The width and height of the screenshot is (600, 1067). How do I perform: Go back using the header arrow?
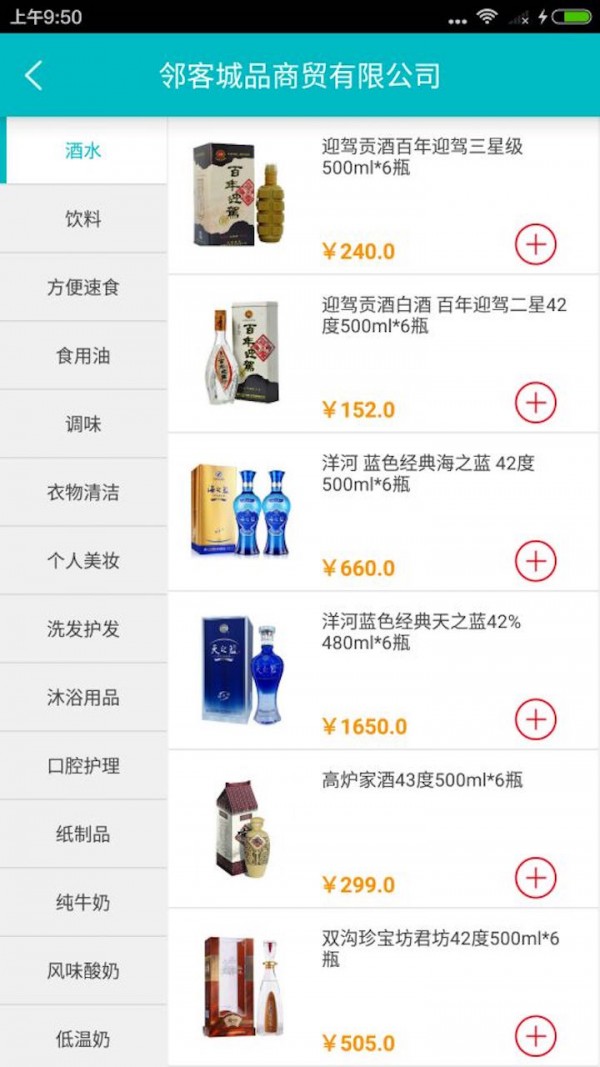coord(34,75)
